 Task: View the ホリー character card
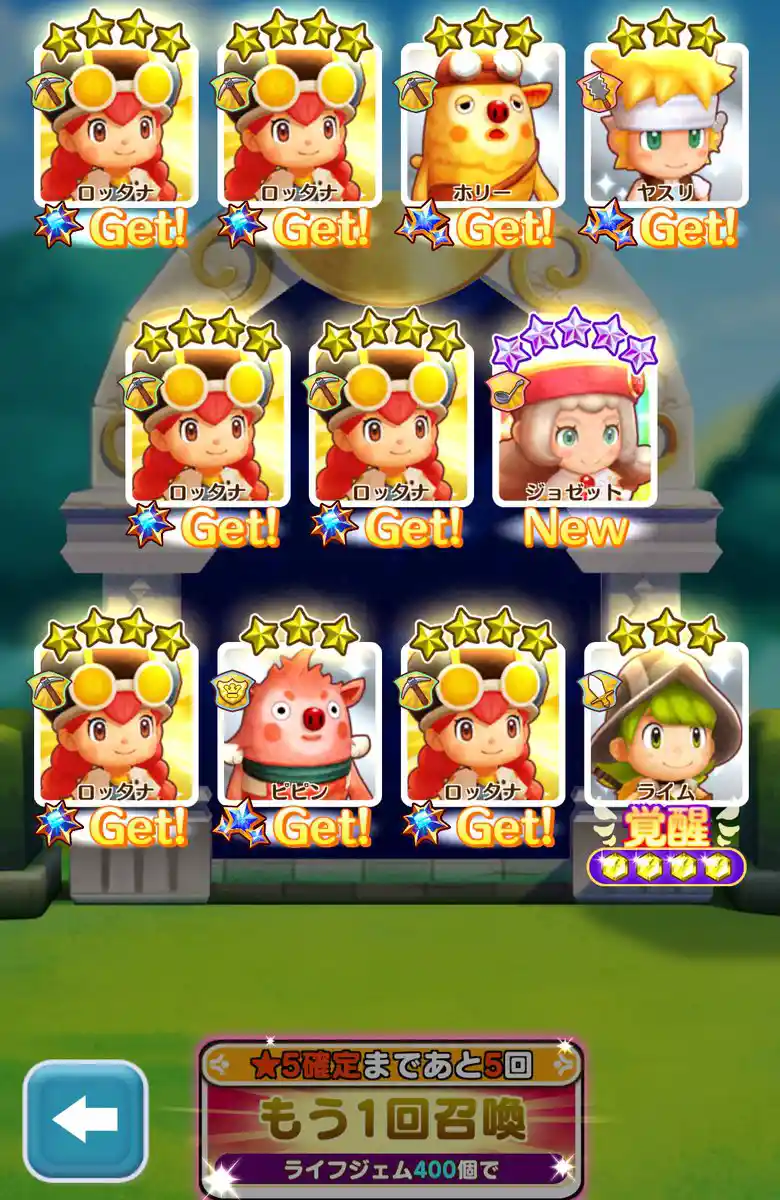482,125
